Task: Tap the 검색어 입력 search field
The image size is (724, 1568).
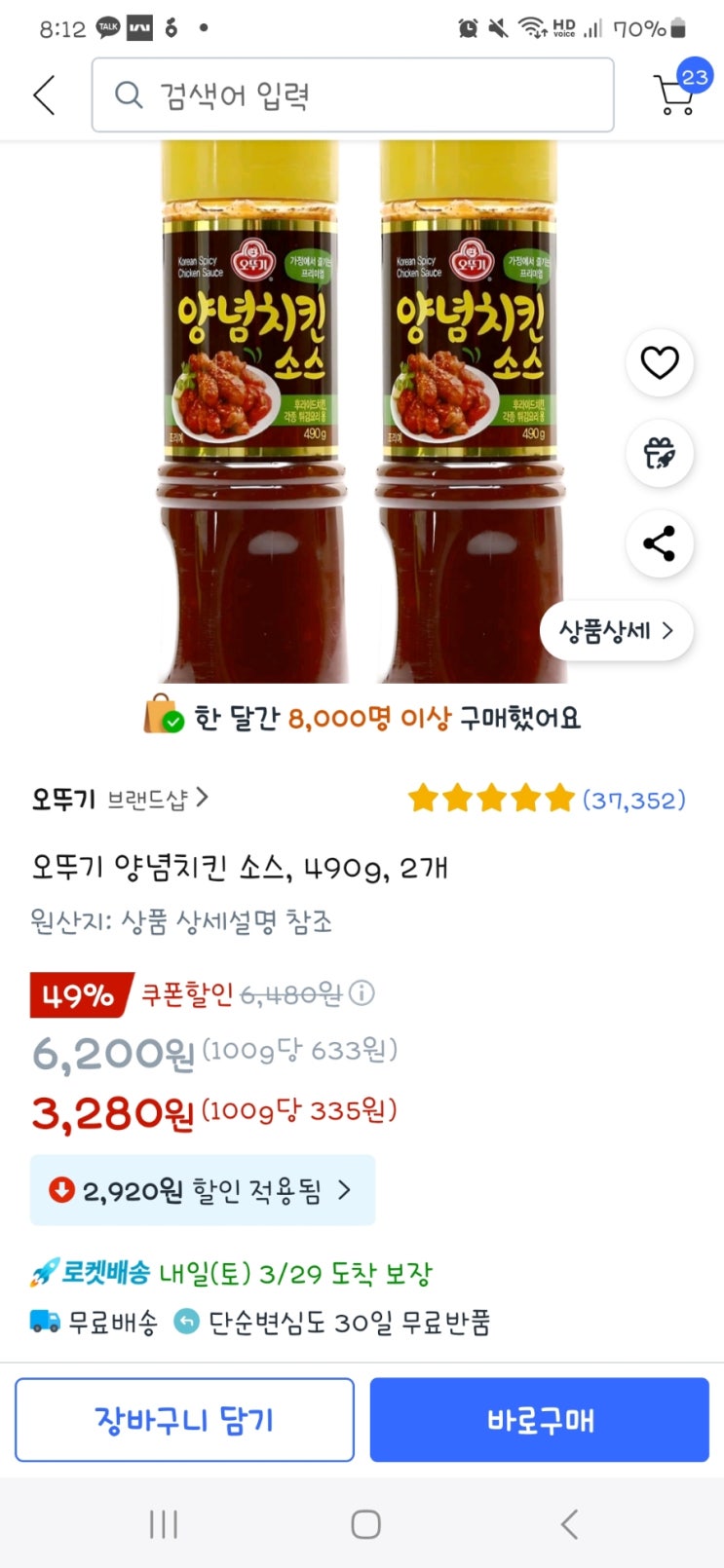Action: click(353, 94)
